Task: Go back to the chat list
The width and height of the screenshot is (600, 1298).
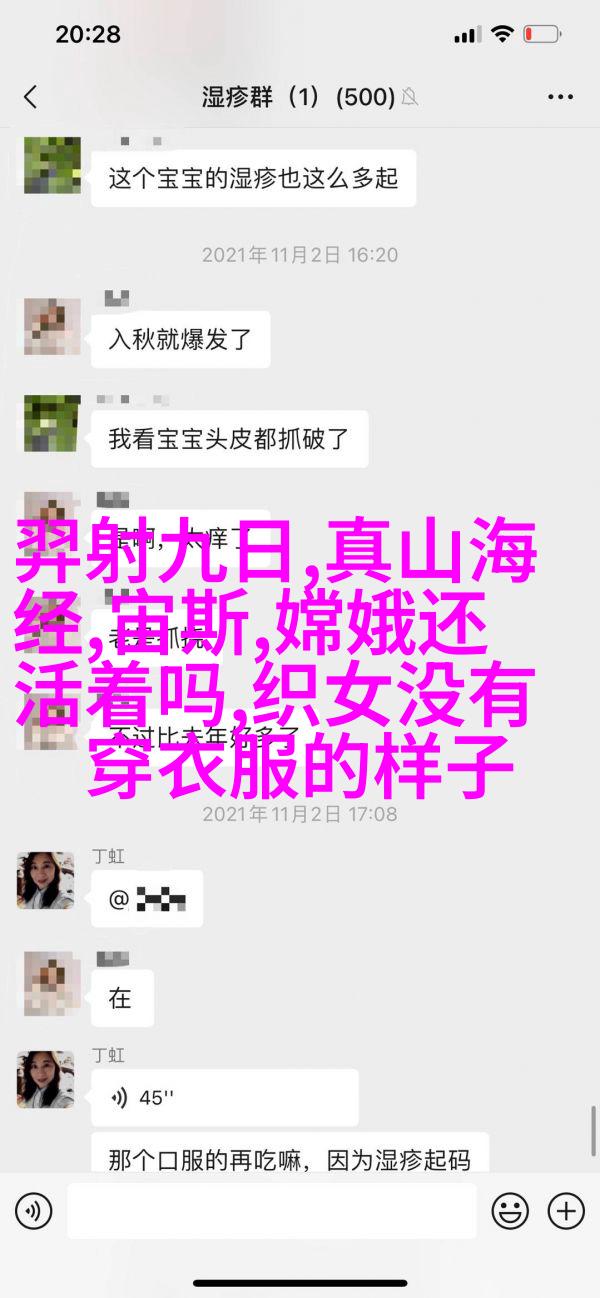Action: pyautogui.click(x=30, y=97)
